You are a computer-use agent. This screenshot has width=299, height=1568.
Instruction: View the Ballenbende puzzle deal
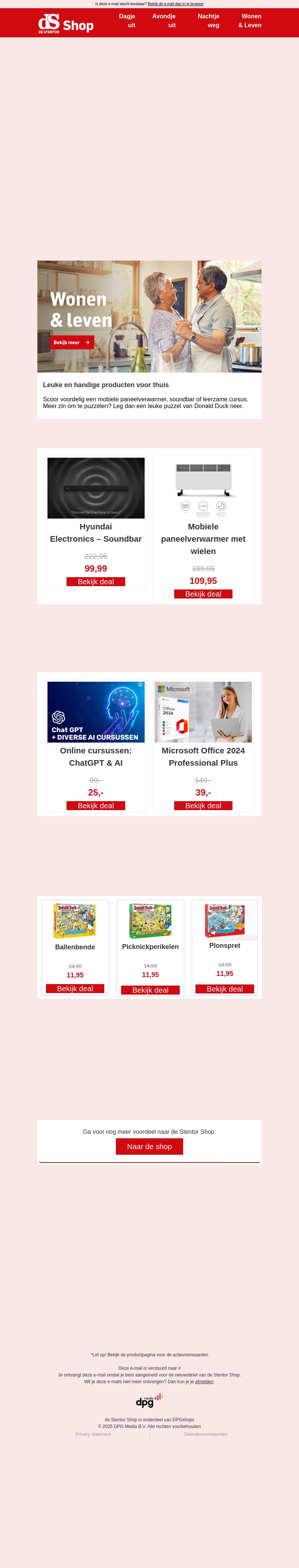[75, 989]
